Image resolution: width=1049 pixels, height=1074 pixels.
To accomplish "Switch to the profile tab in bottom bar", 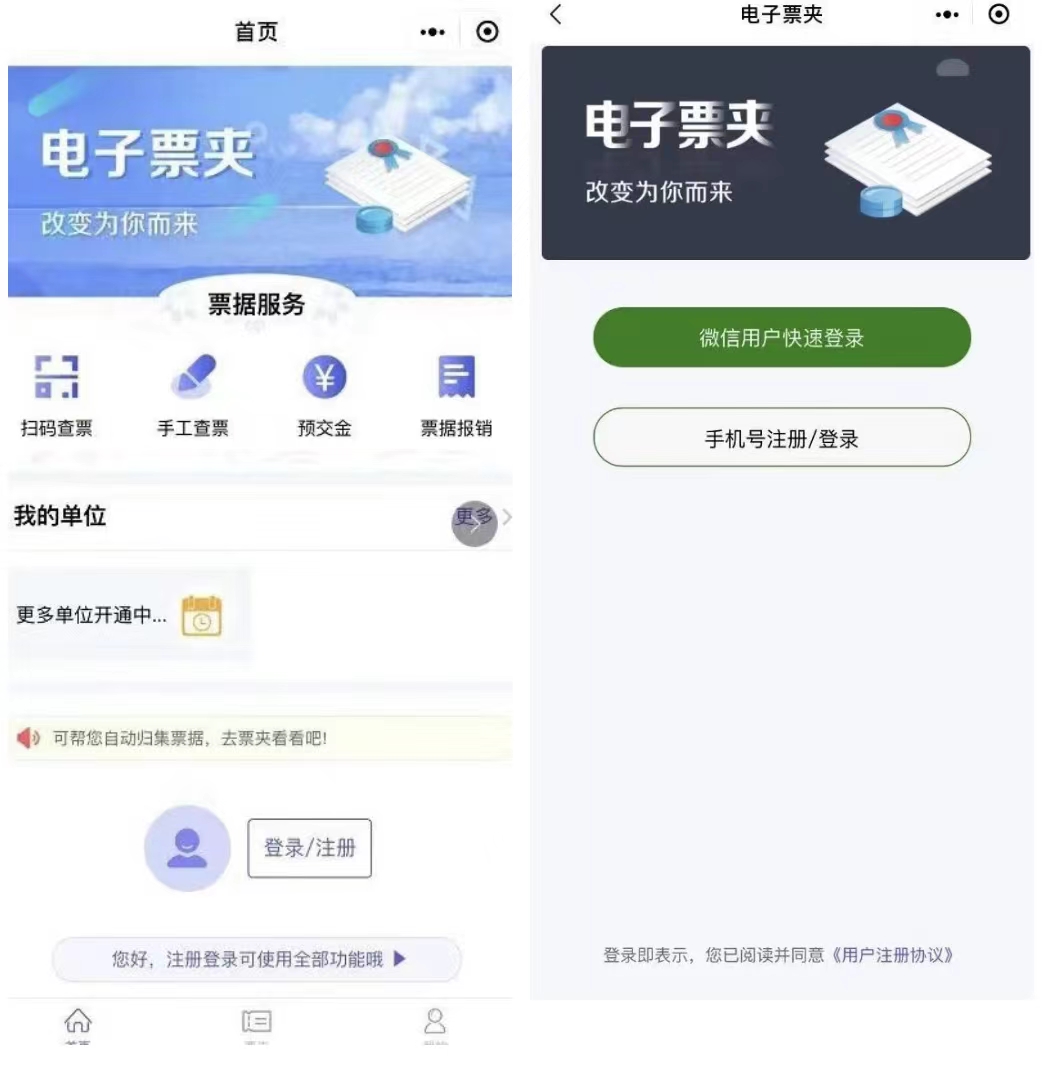I will (435, 1022).
